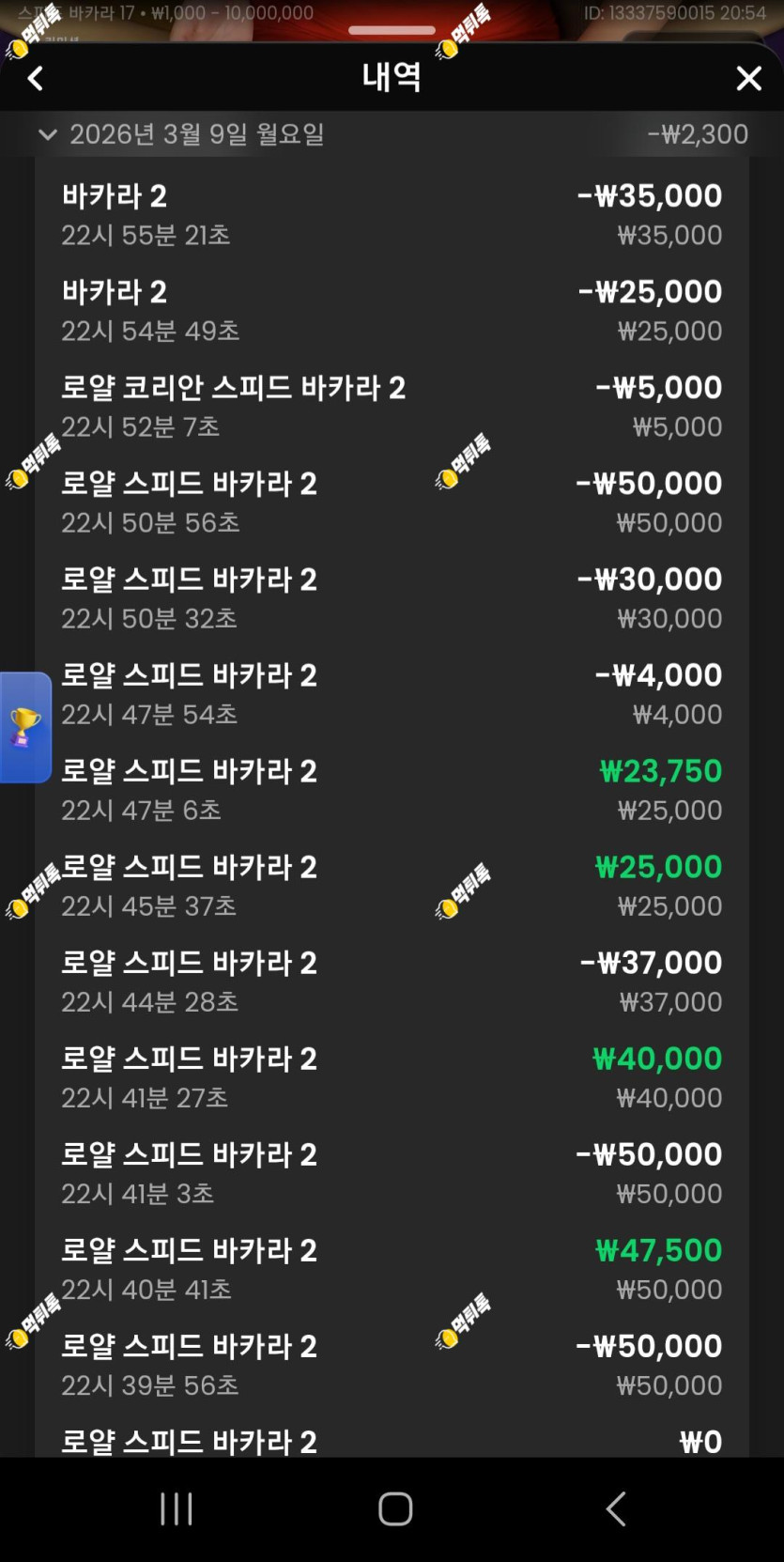Open the ₩23,750 win at 22시 47분 6초
784x1562 pixels.
click(x=392, y=789)
